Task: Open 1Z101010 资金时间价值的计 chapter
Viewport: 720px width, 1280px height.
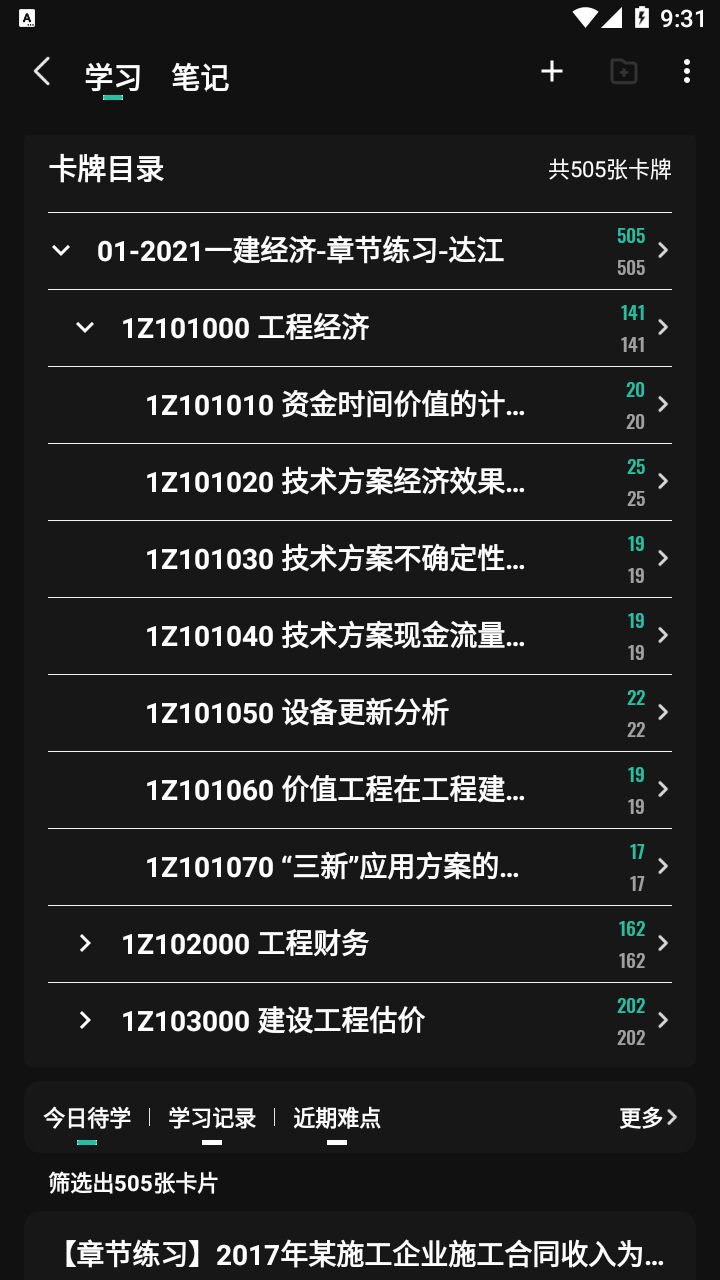Action: point(360,405)
